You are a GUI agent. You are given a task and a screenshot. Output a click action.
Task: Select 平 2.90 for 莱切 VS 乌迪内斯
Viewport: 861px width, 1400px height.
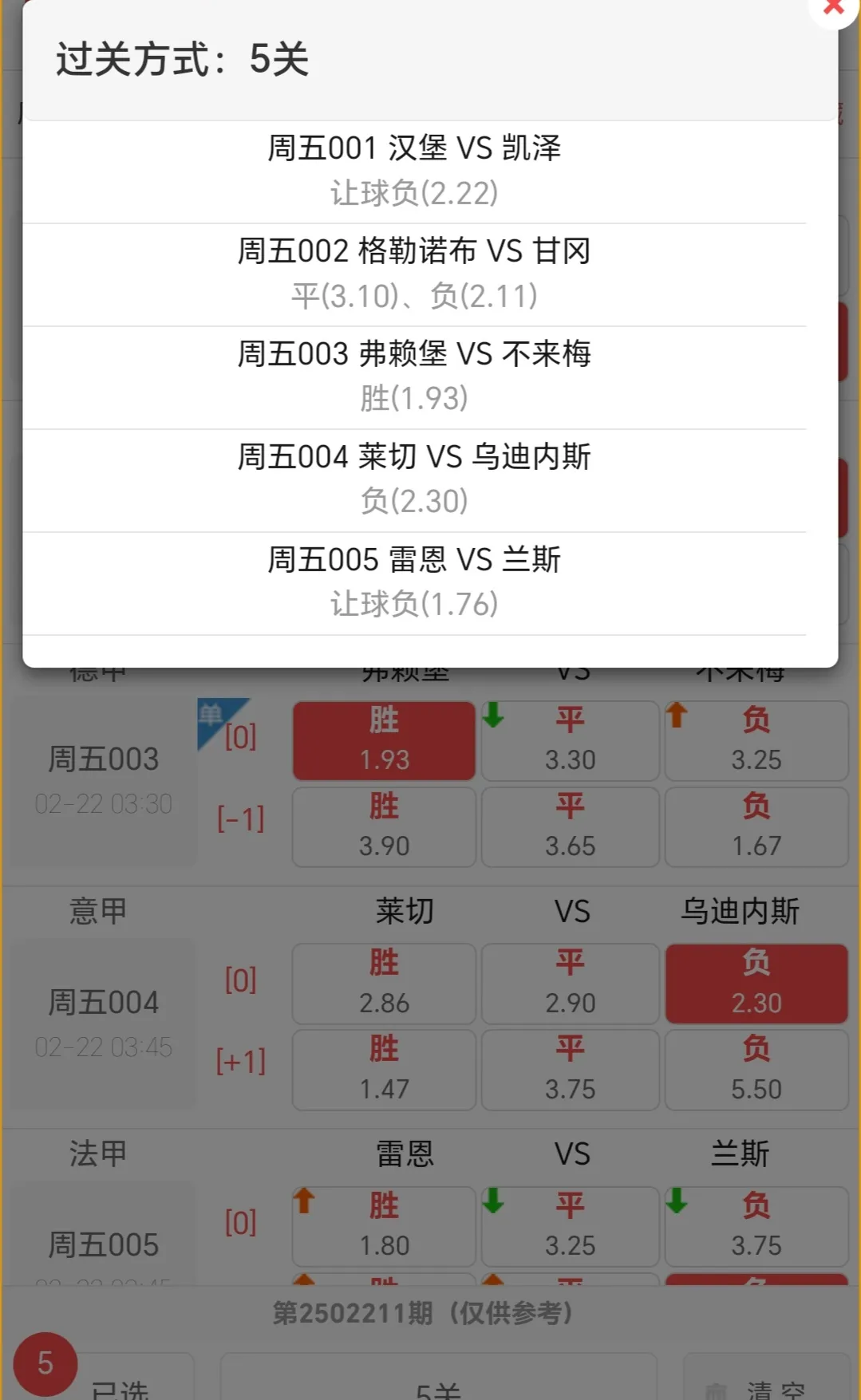[x=570, y=984]
